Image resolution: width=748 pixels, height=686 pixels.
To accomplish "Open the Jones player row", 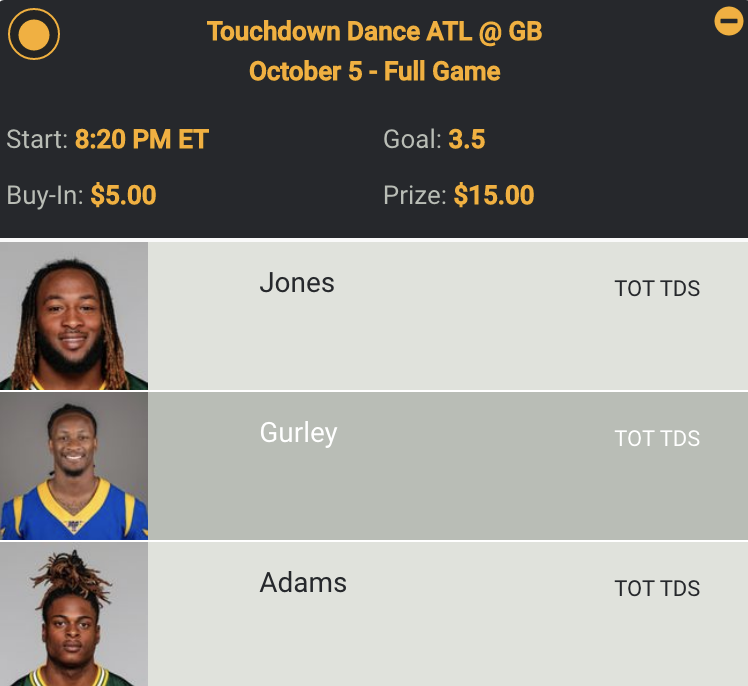I will pyautogui.click(x=447, y=315).
